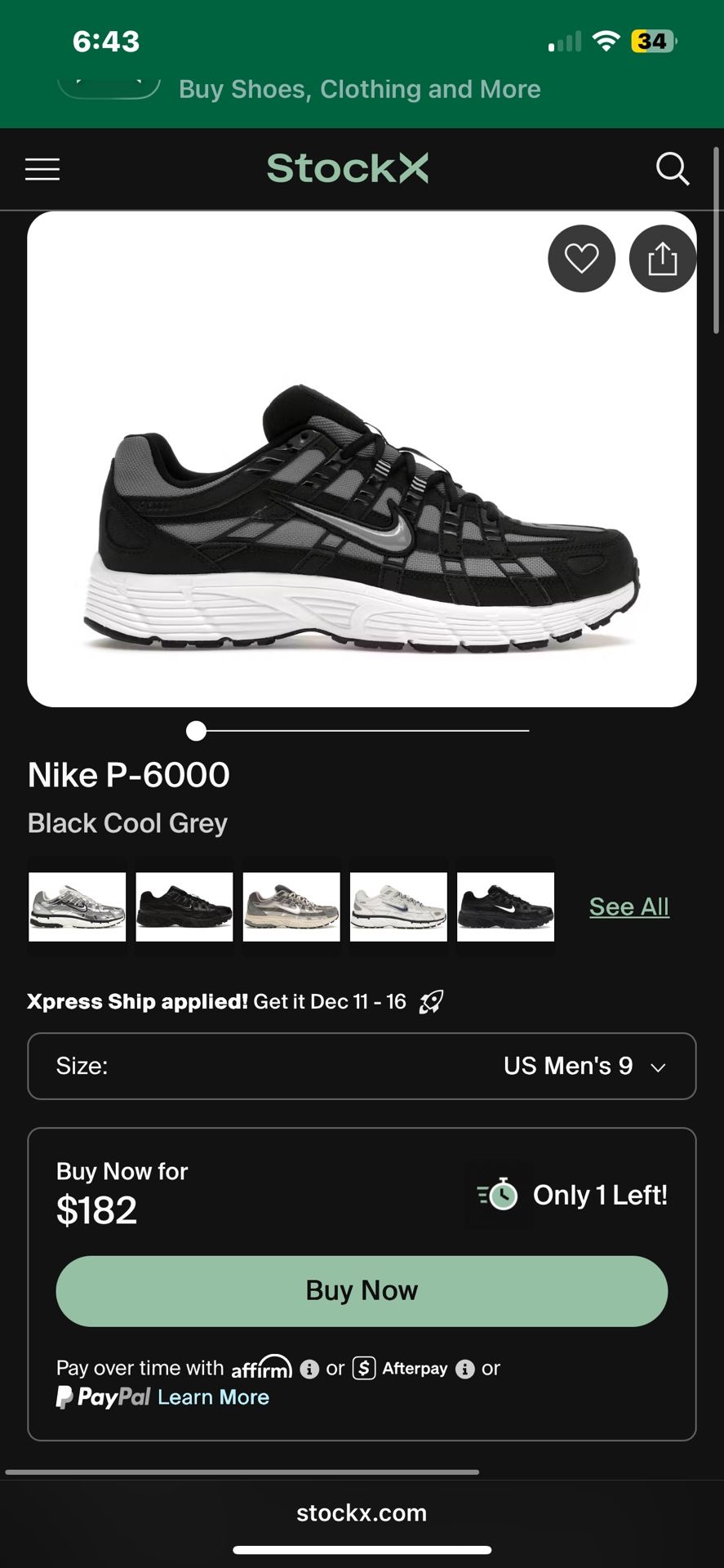
Task: Click the PayPal logo
Action: (103, 1396)
